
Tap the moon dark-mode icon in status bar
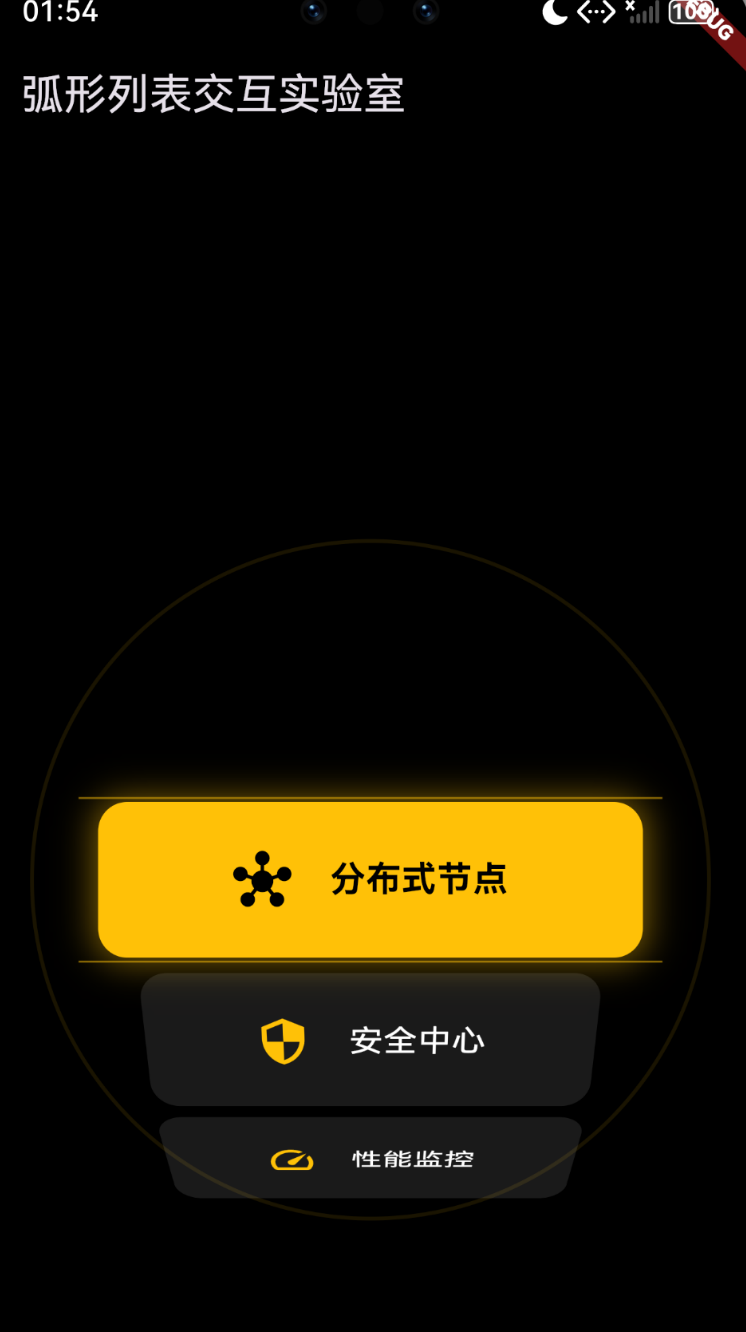[554, 13]
